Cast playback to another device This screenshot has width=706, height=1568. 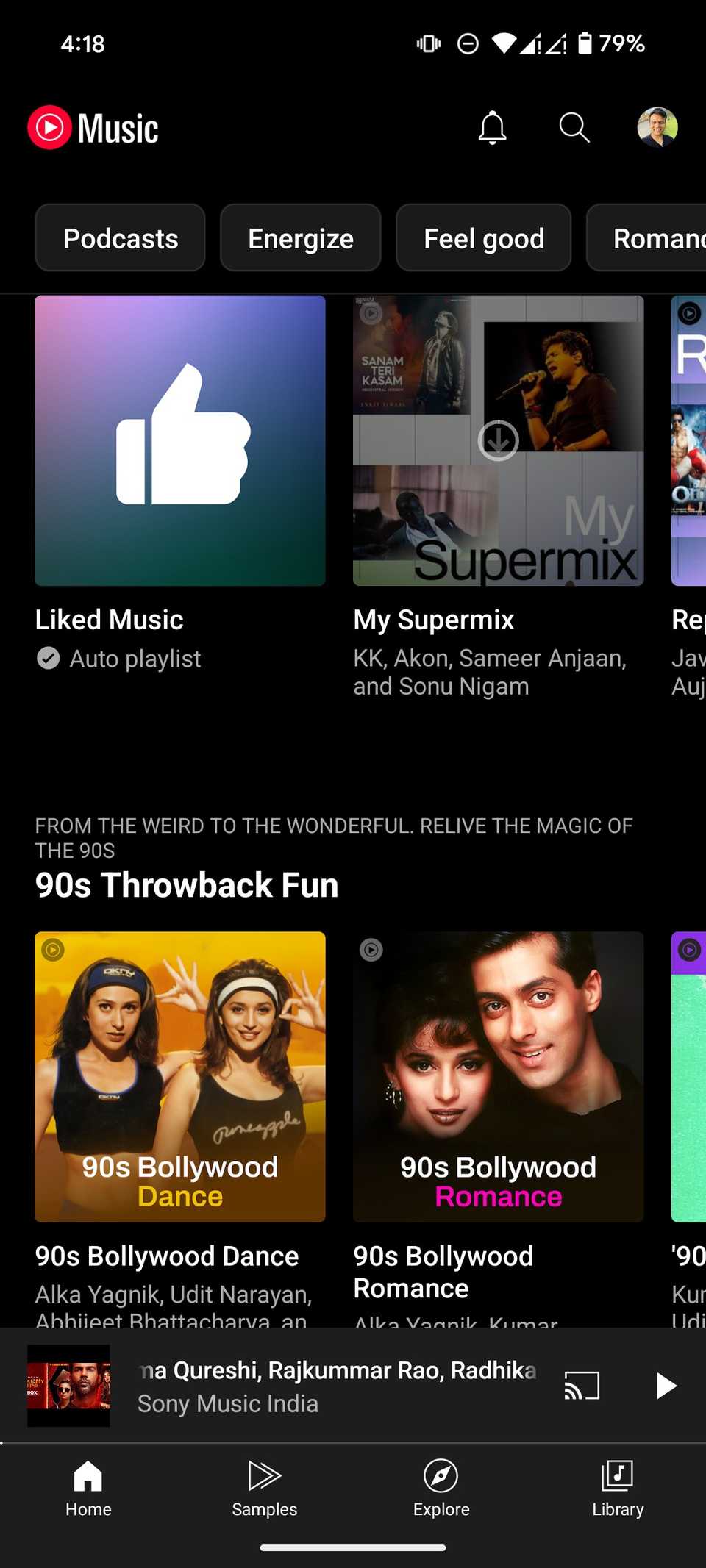581,1385
